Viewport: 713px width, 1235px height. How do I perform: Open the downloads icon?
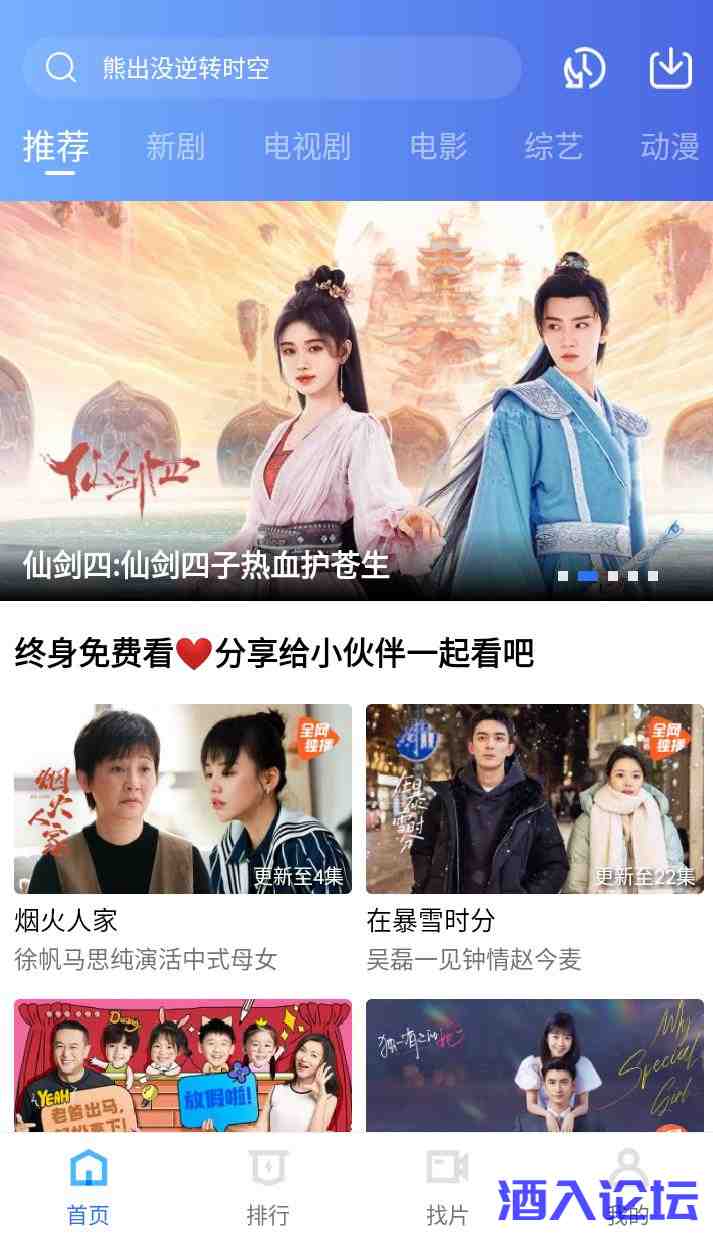click(671, 68)
